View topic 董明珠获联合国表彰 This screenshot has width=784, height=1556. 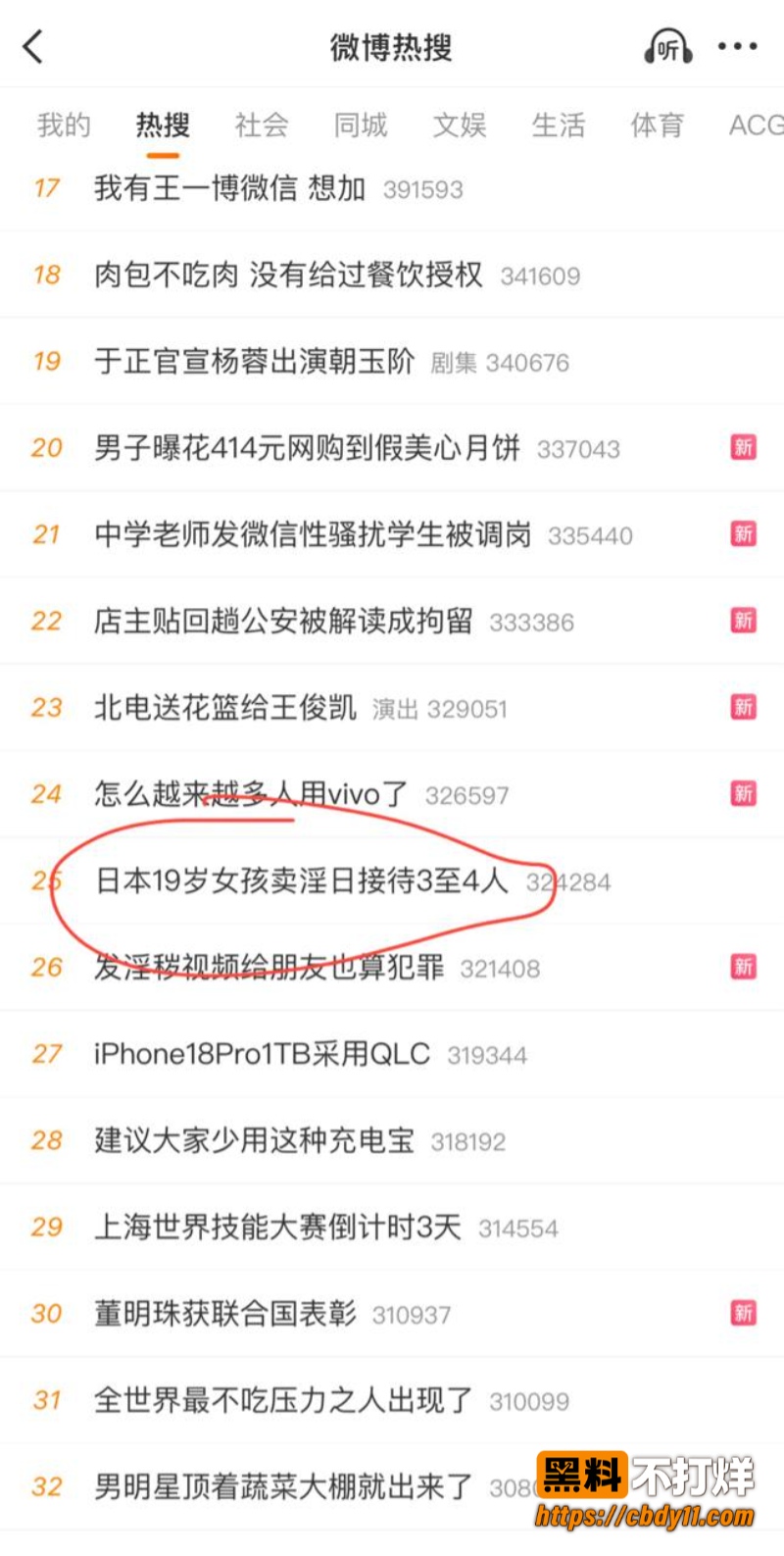(392, 1314)
